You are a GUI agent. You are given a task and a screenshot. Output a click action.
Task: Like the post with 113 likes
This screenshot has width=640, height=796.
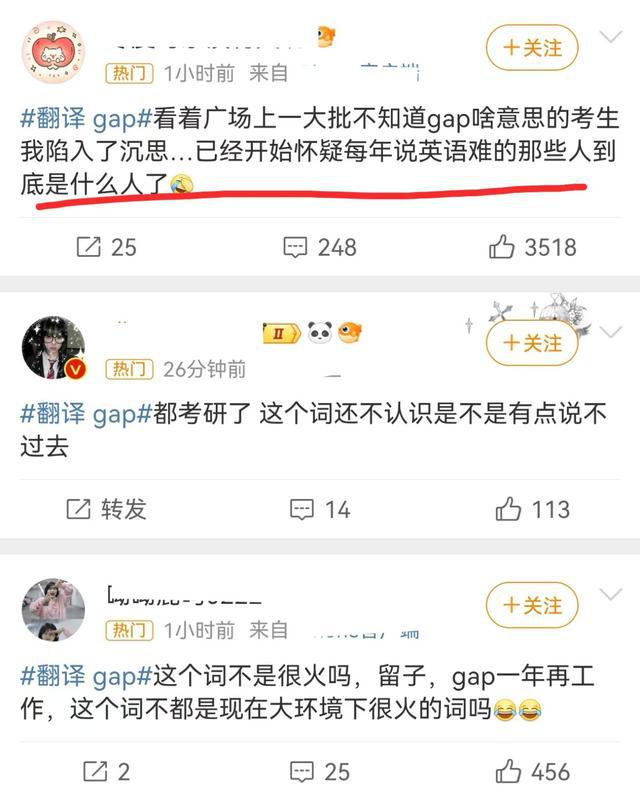[x=532, y=509]
